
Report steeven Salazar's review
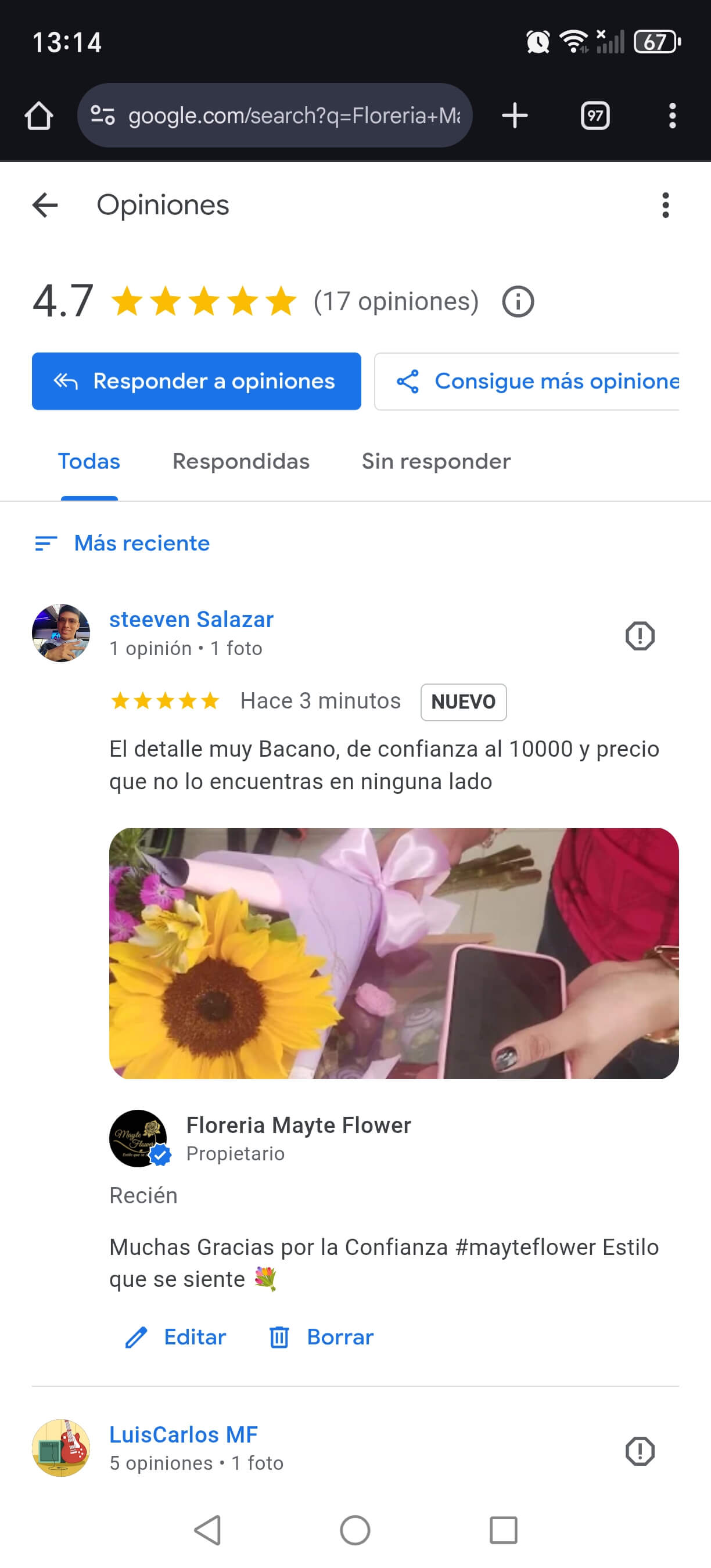click(640, 636)
